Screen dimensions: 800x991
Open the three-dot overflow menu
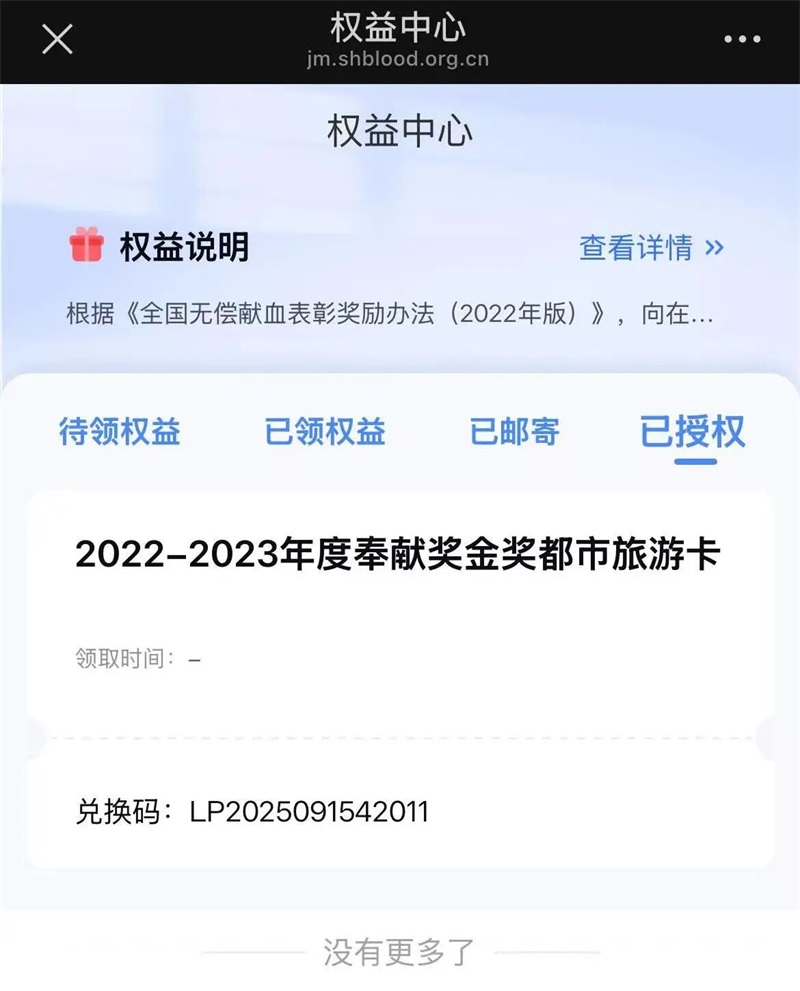[742, 39]
